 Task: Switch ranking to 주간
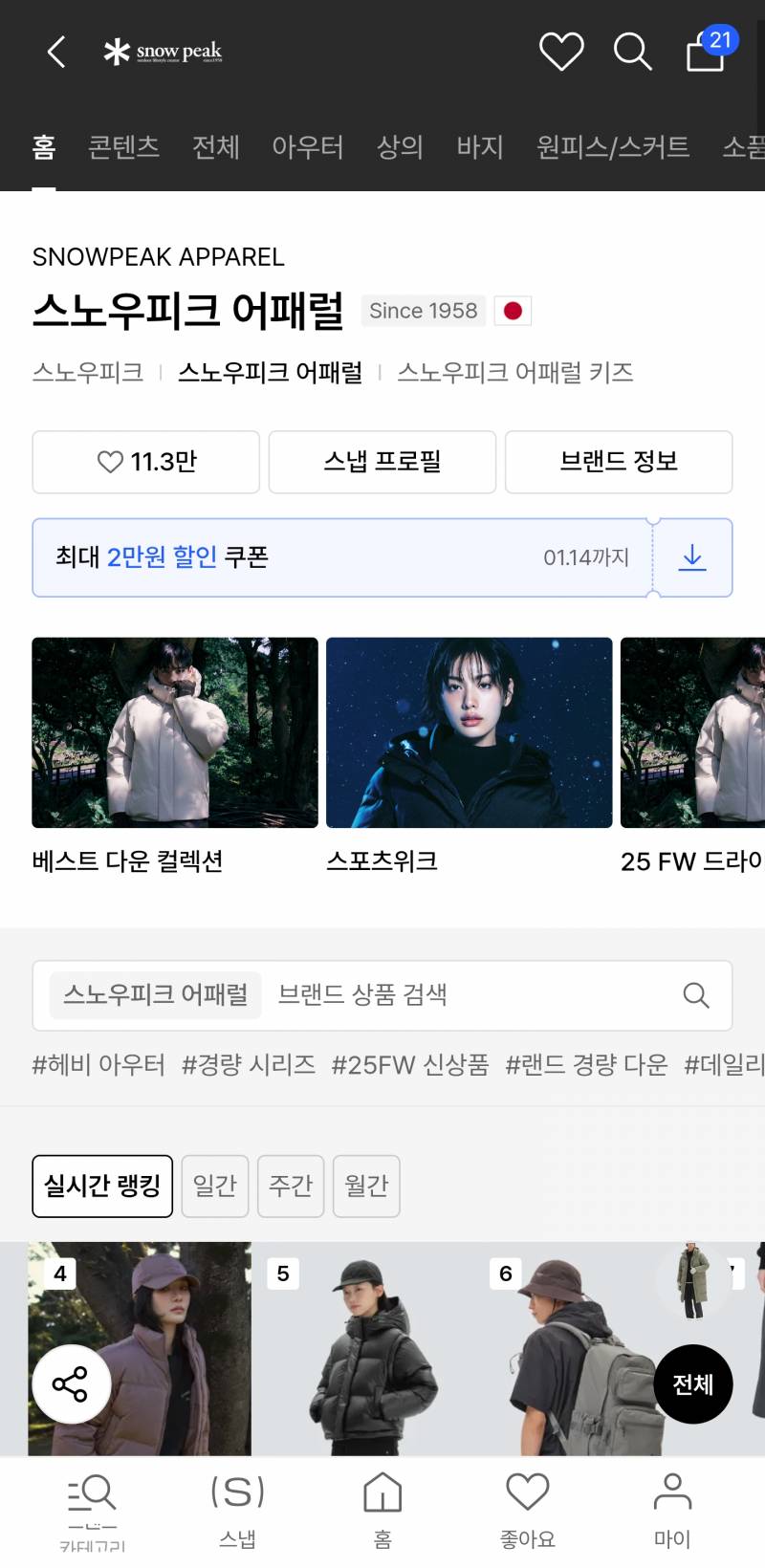(291, 1186)
